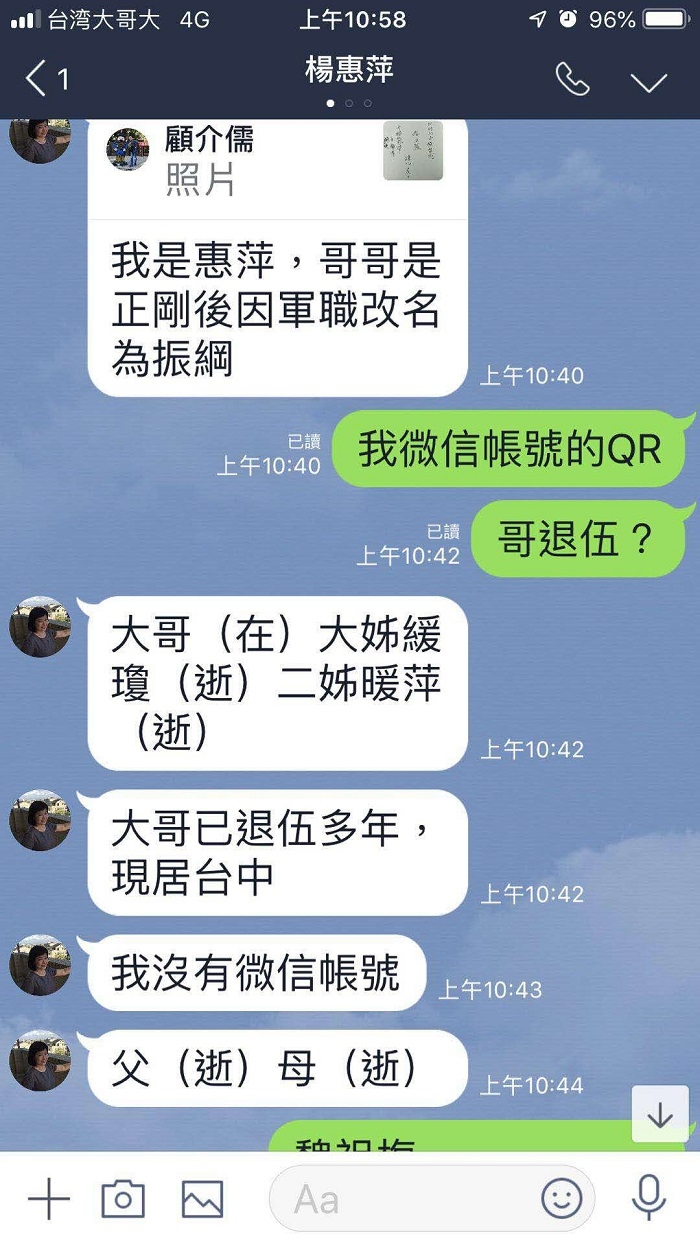Open the plus attachment menu
The height and width of the screenshot is (1245, 700).
pos(48,1198)
